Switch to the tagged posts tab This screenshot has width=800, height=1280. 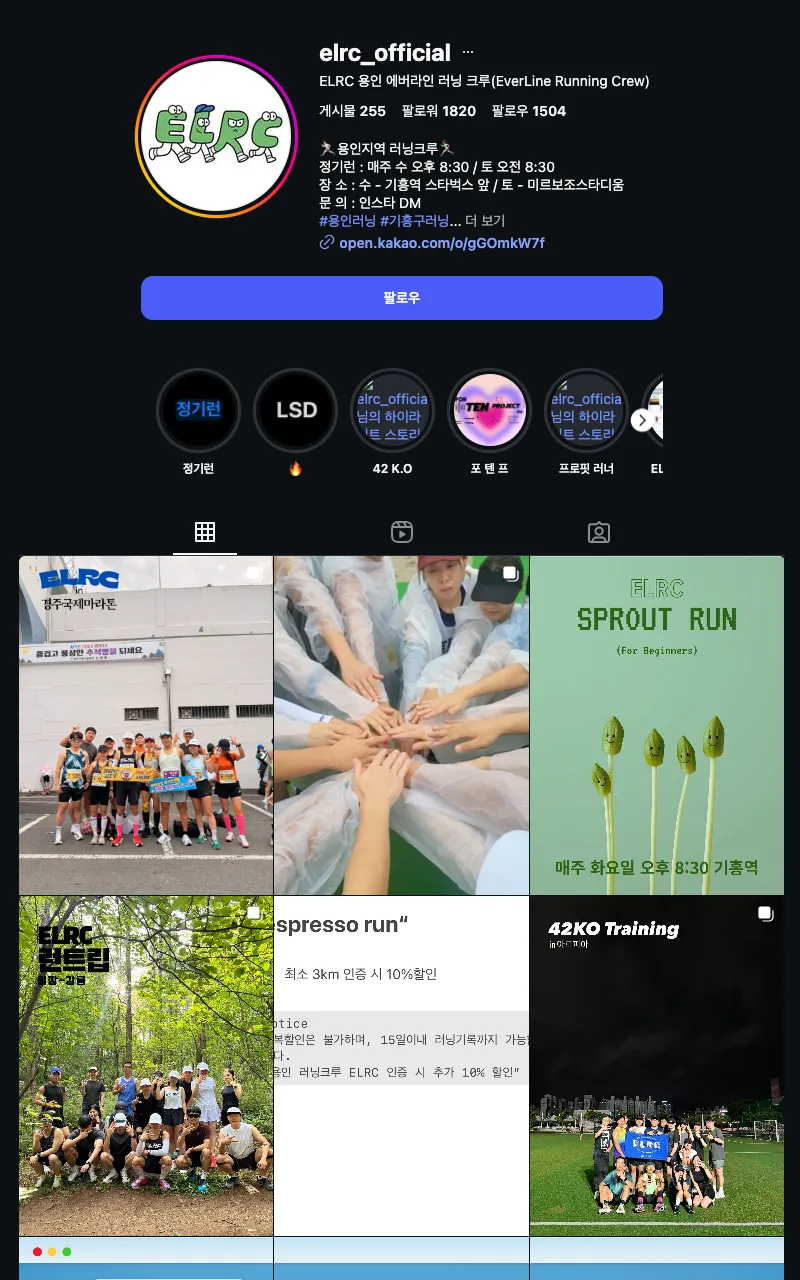(599, 532)
